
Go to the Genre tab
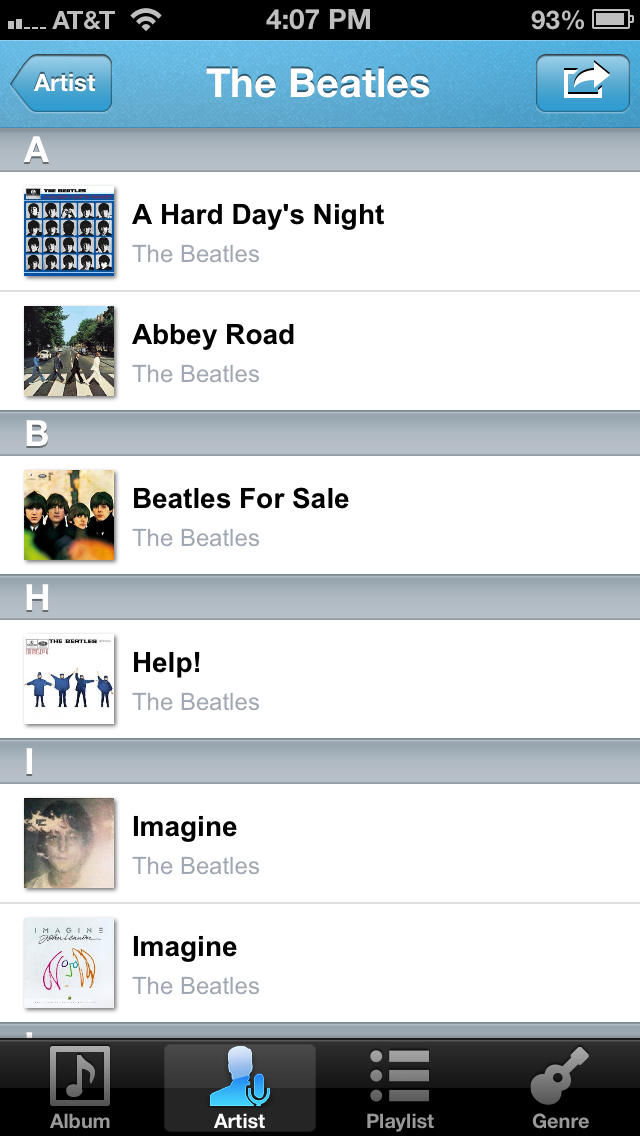560,1088
